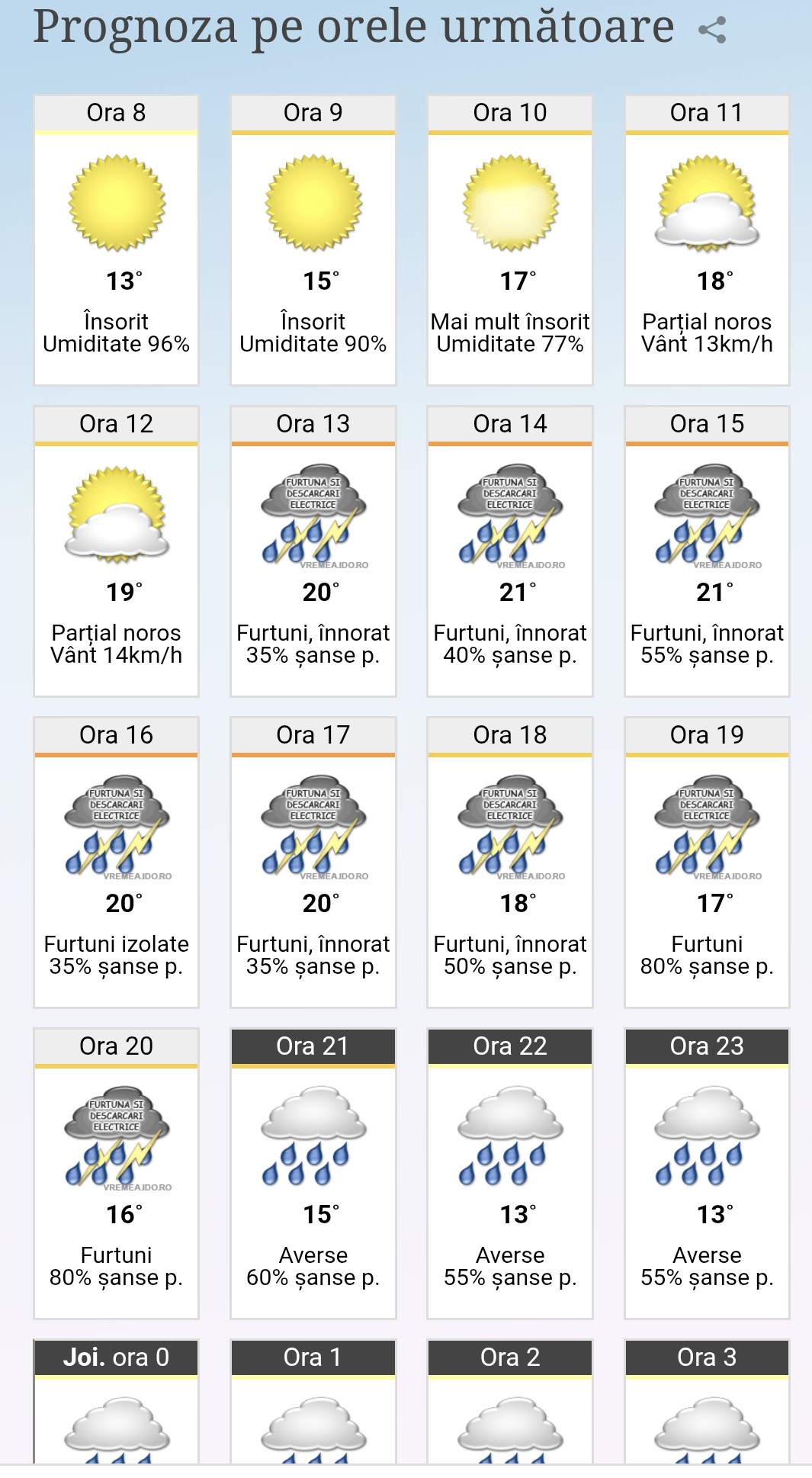Share the hourly forecast
The height and width of the screenshot is (1478, 812).
coord(712,30)
